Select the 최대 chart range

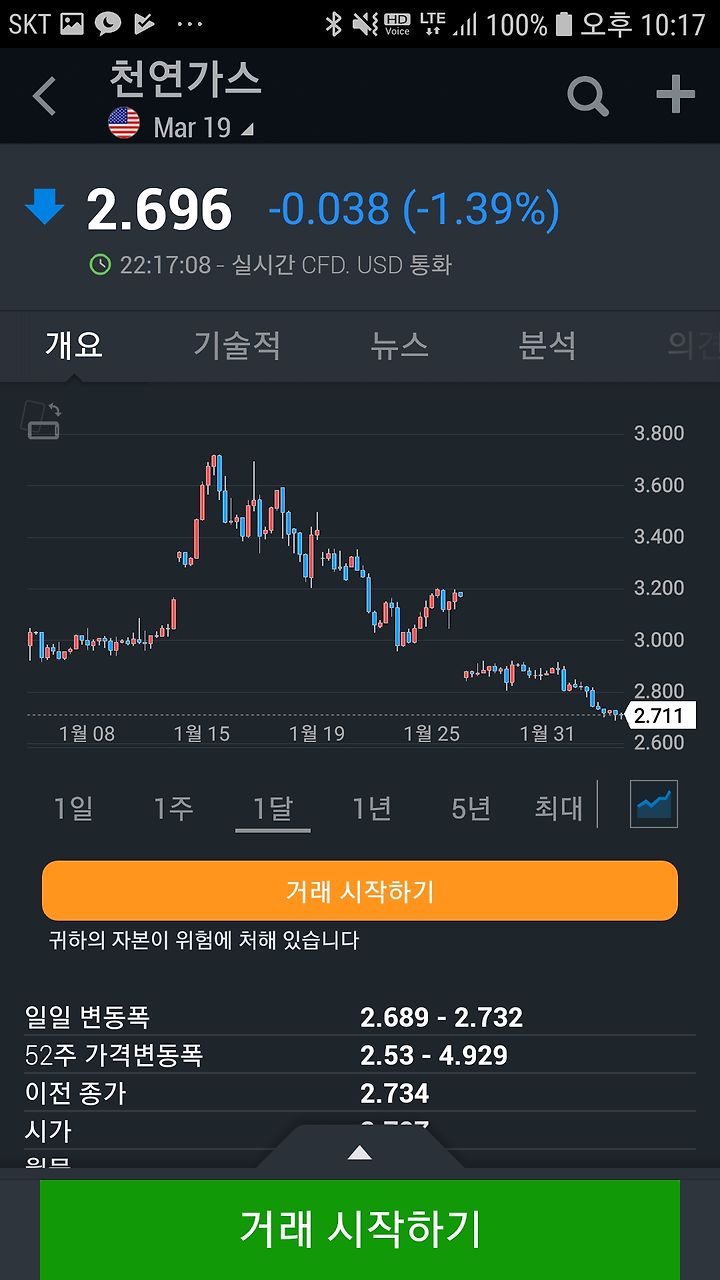559,808
